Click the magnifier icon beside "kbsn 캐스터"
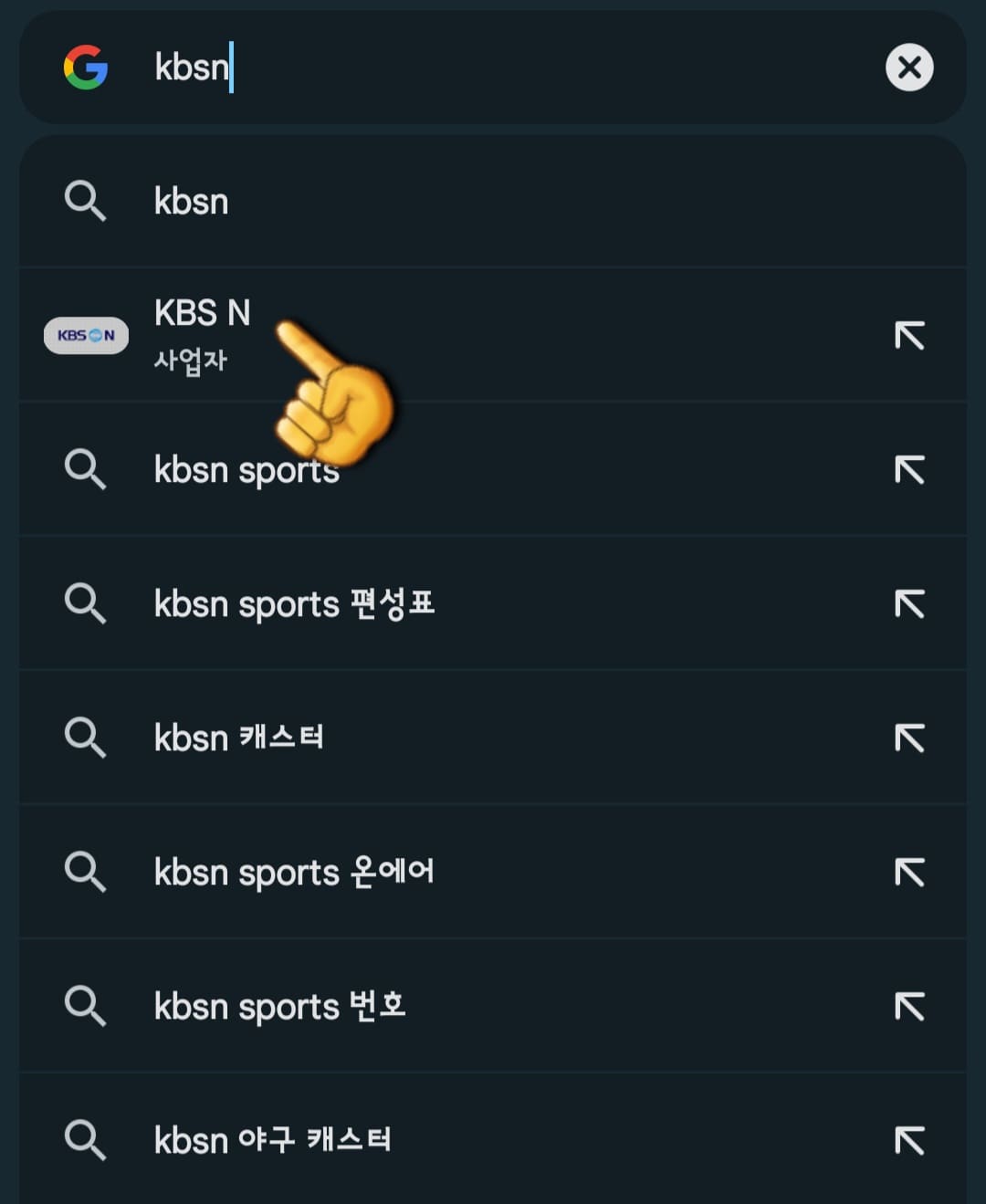This screenshot has width=986, height=1204. coord(86,738)
